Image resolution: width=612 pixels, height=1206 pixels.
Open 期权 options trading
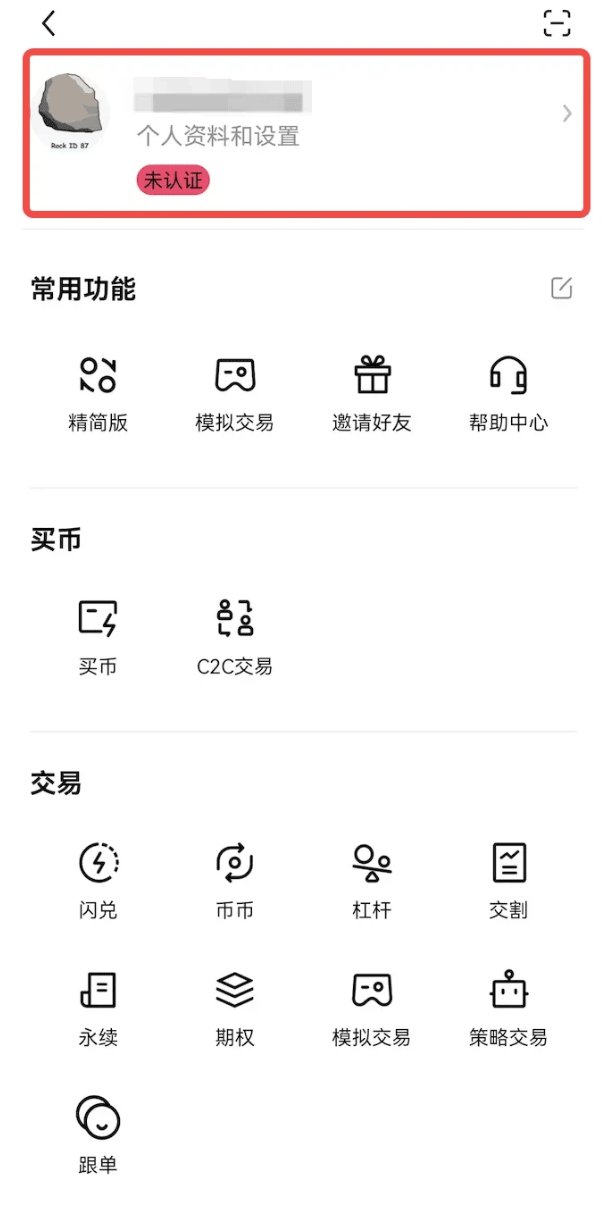click(x=235, y=1006)
